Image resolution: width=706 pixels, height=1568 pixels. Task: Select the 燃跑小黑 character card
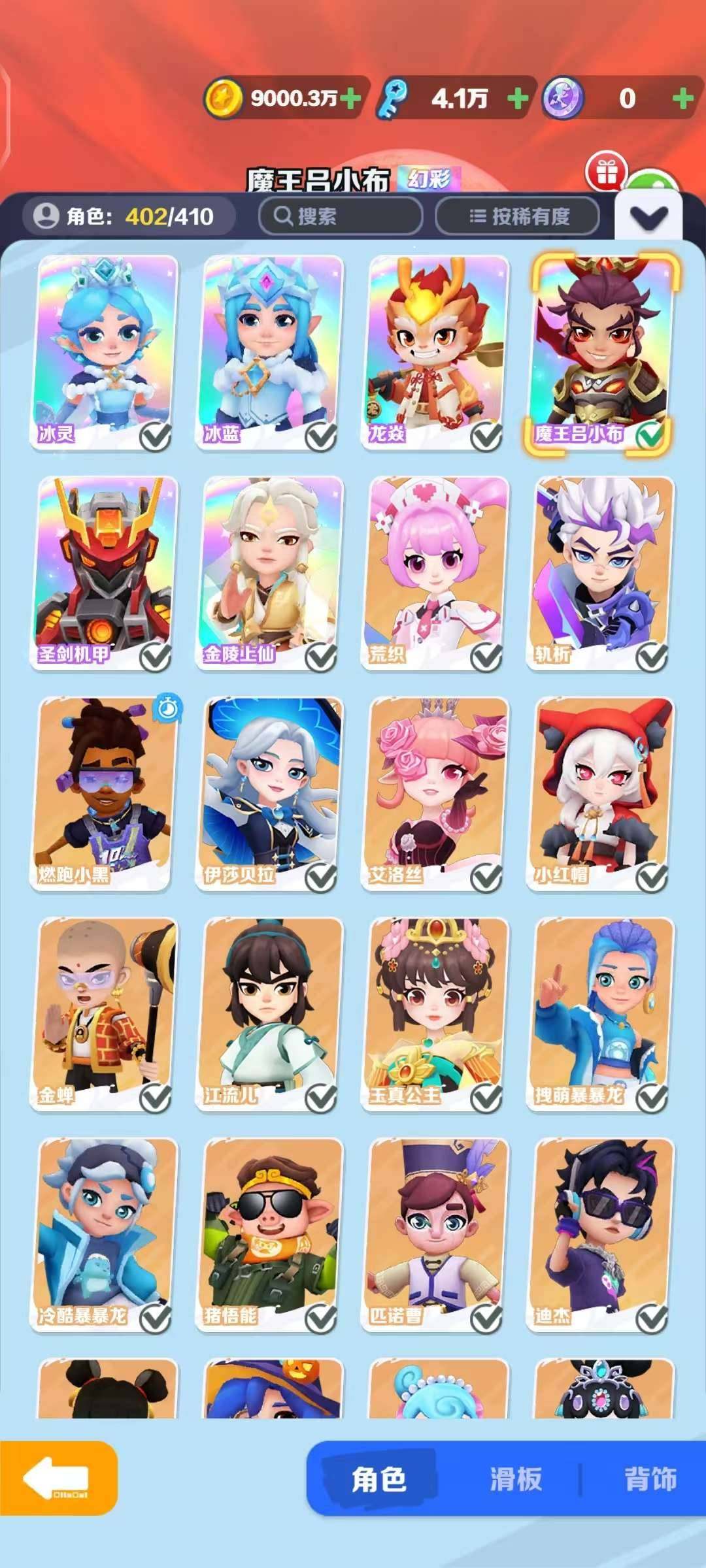(x=105, y=792)
